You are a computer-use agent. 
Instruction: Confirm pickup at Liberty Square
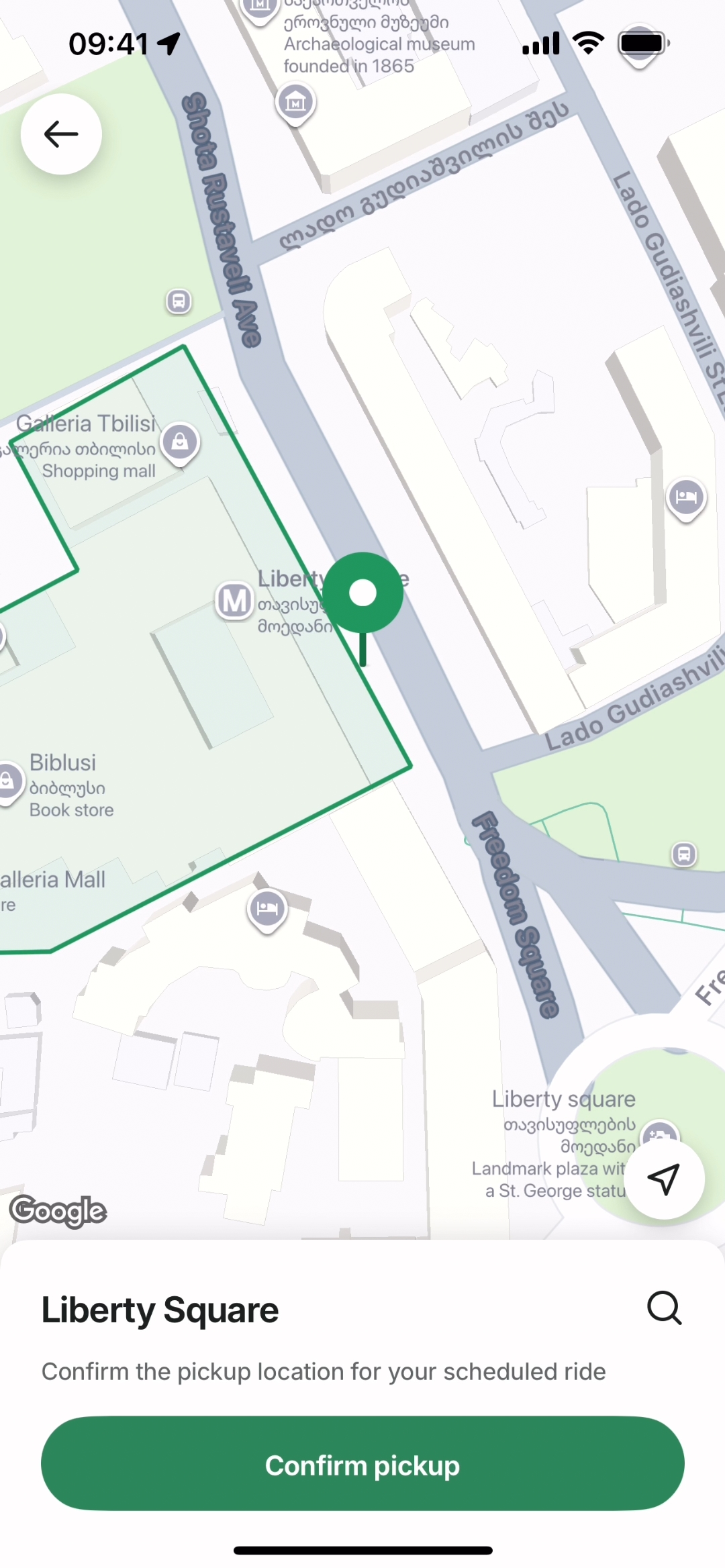point(362,1464)
